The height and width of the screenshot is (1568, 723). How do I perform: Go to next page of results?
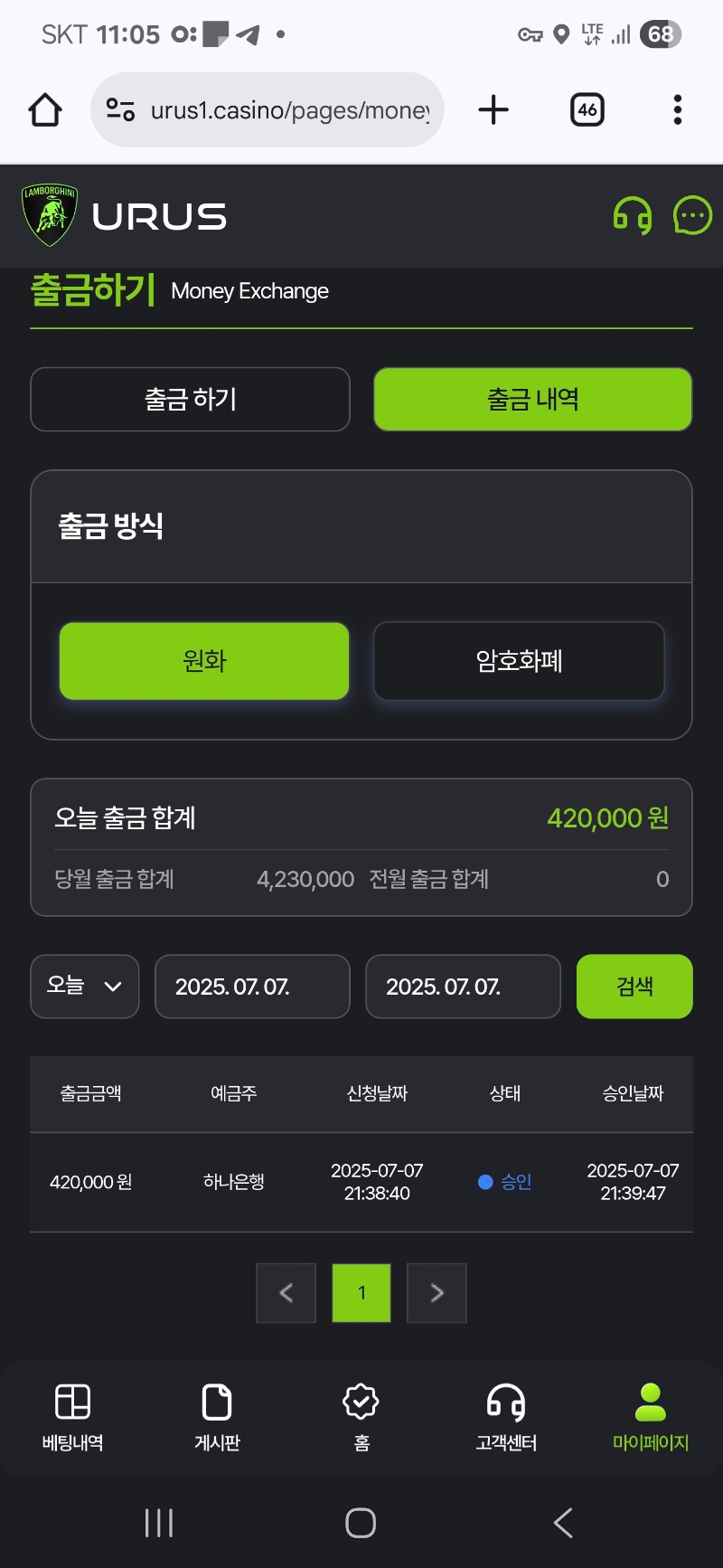tap(437, 1293)
